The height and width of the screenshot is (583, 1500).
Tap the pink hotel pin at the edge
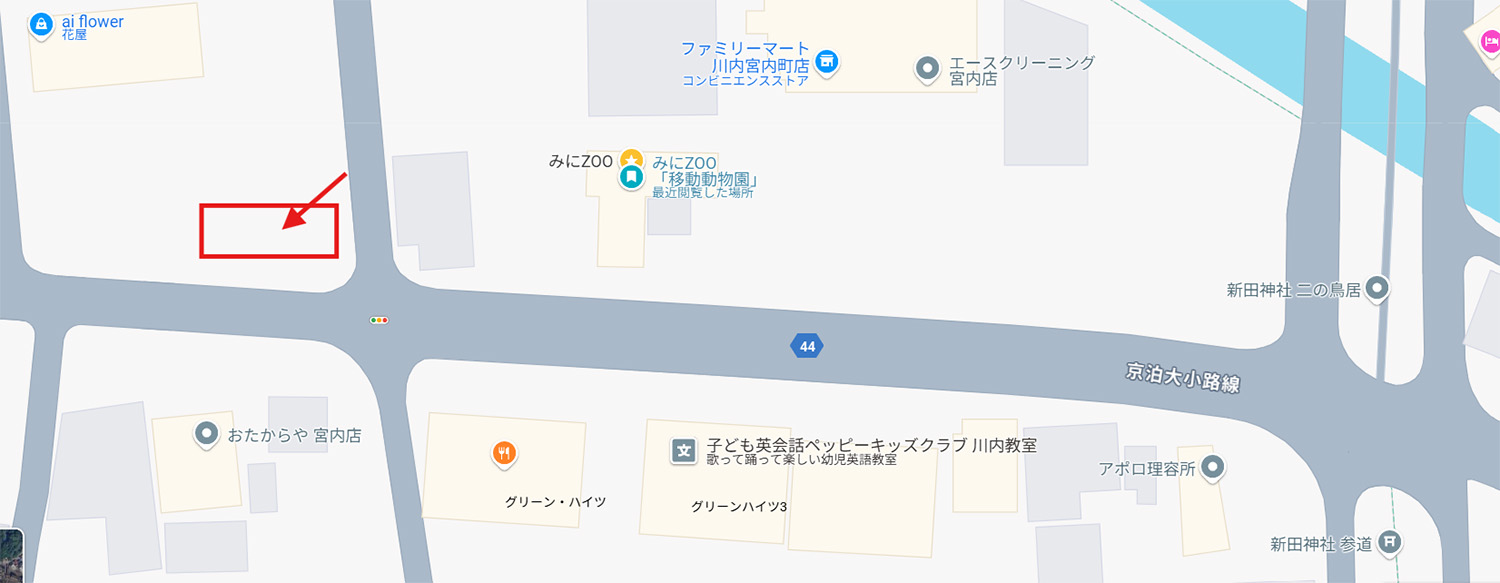(1490, 41)
